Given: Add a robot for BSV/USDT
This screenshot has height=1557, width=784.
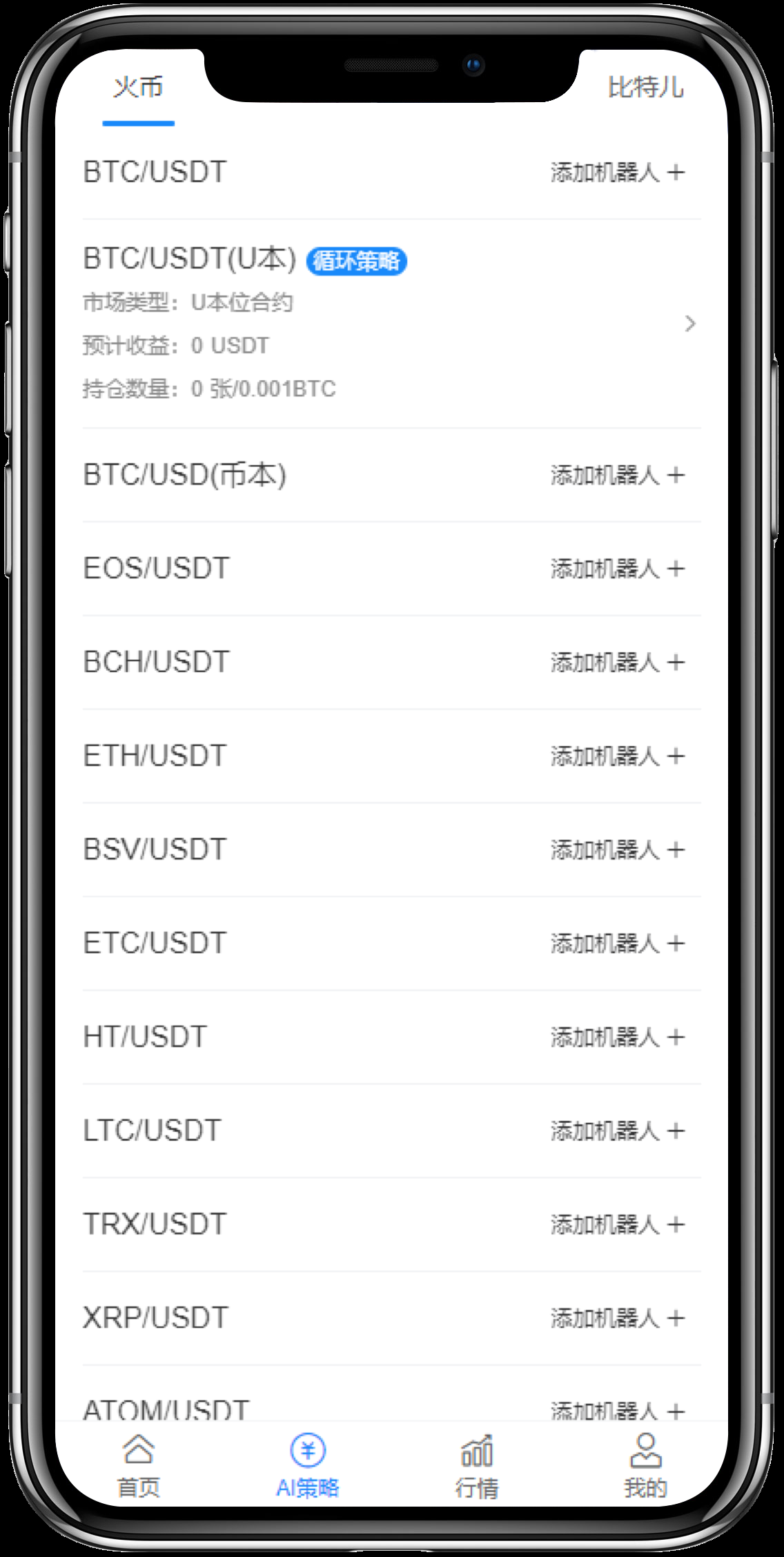Looking at the screenshot, I should pyautogui.click(x=617, y=850).
